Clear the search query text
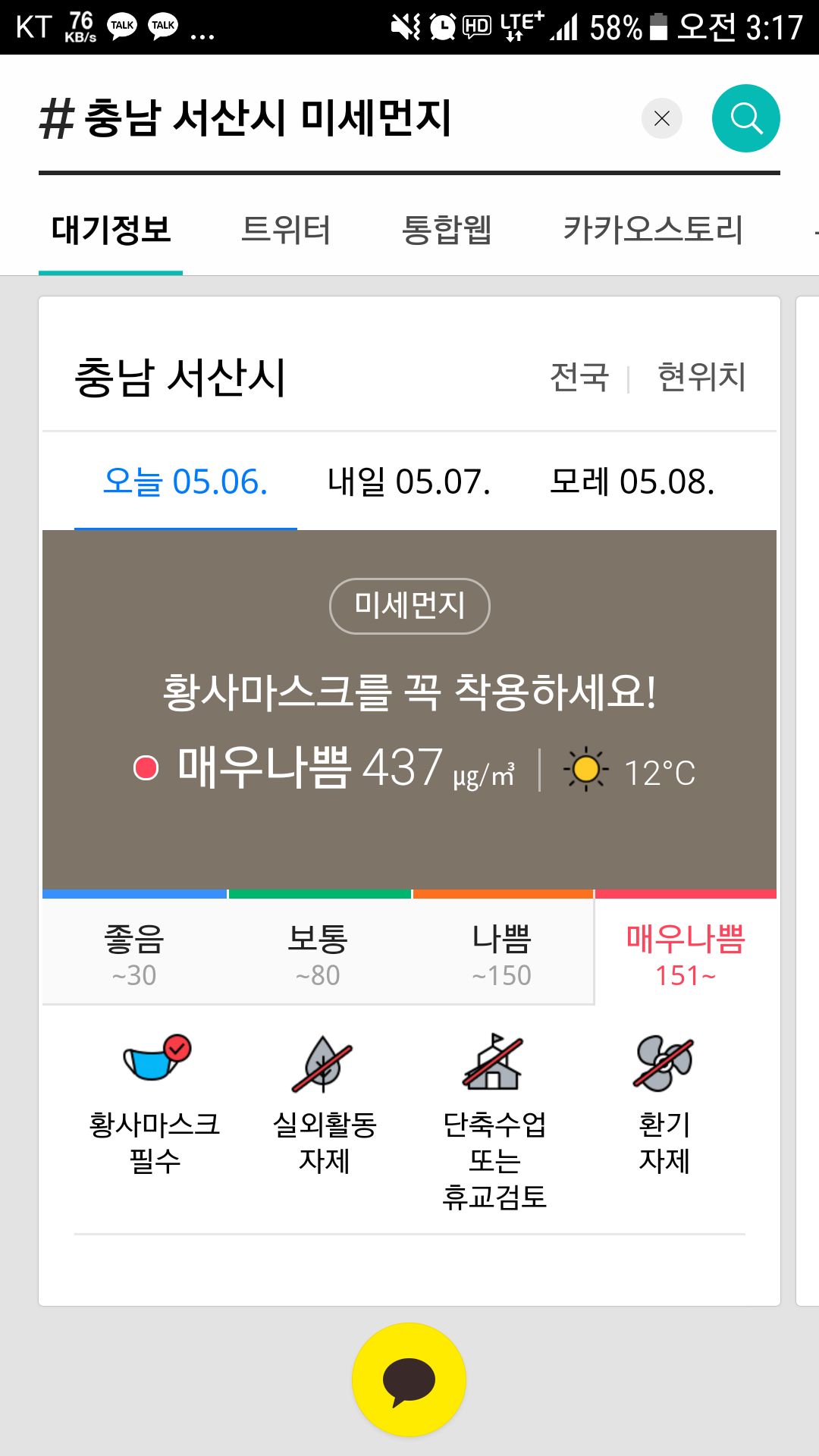This screenshot has width=819, height=1456. coord(661,118)
